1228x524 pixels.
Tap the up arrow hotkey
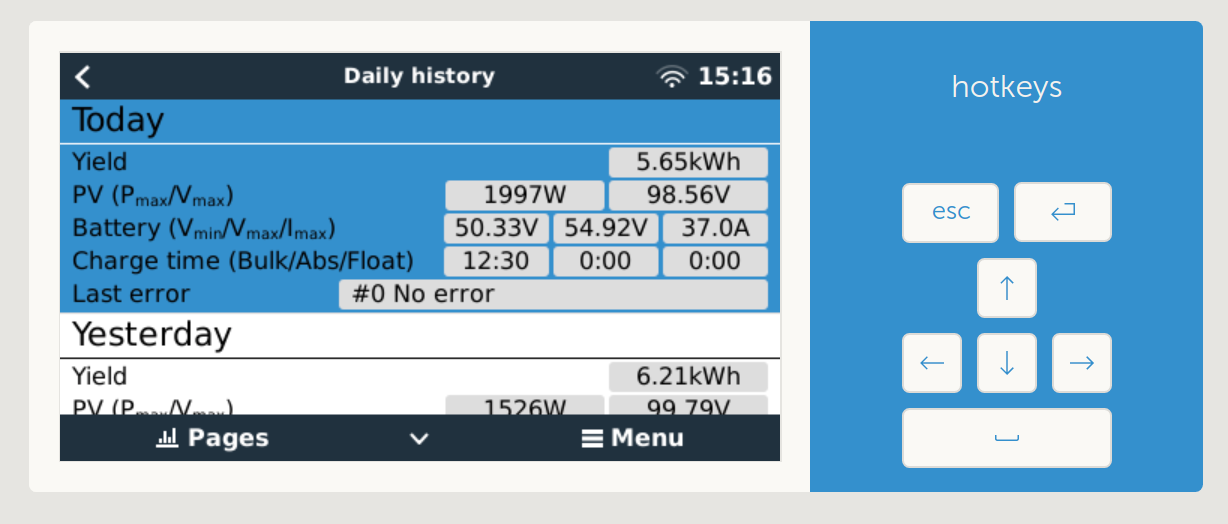tap(1006, 288)
